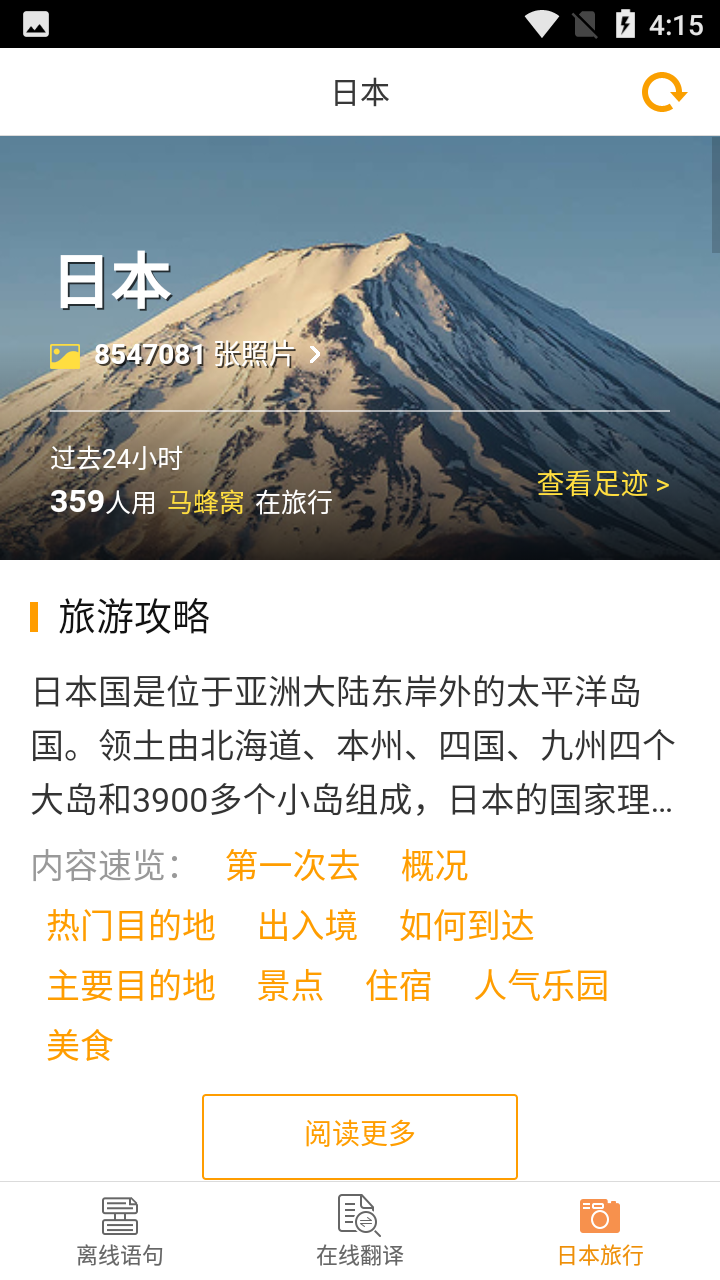720x1280 pixels.
Task: Open the 马蜂窝 link
Action: [206, 502]
